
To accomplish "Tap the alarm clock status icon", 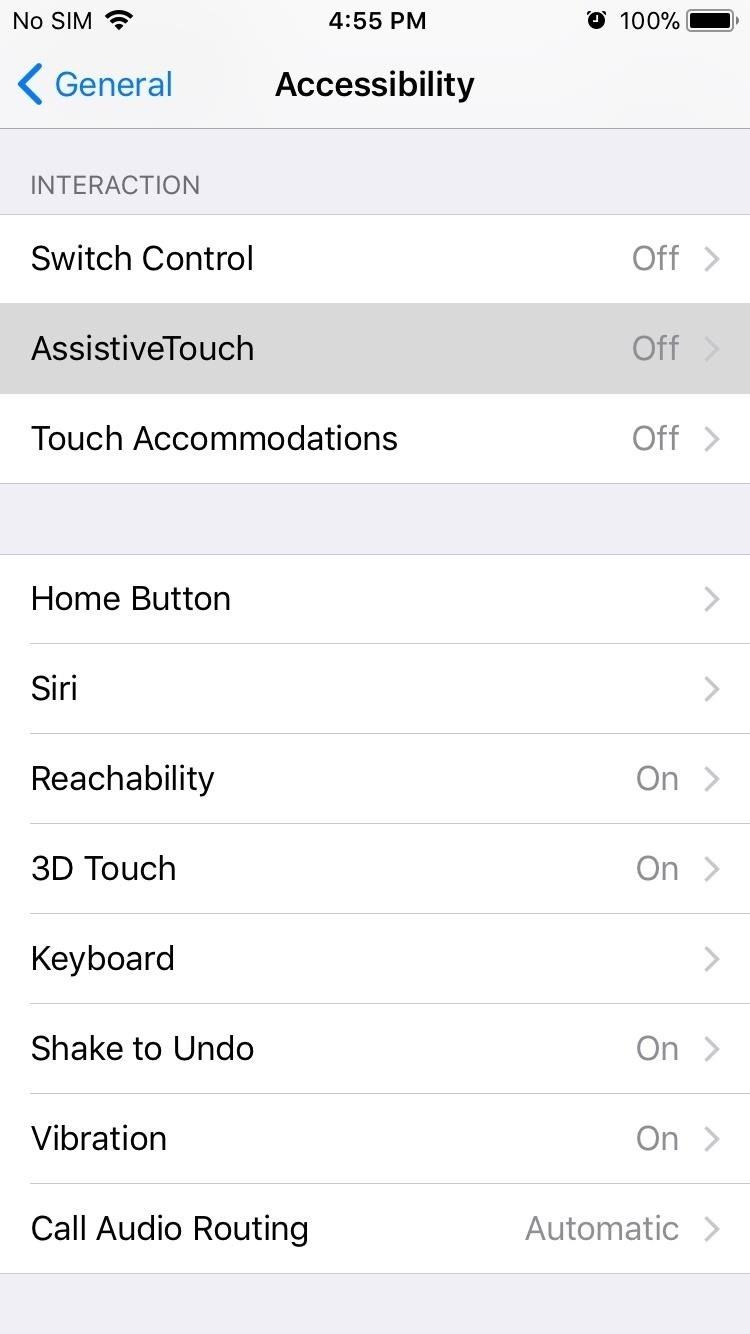I will 597,20.
